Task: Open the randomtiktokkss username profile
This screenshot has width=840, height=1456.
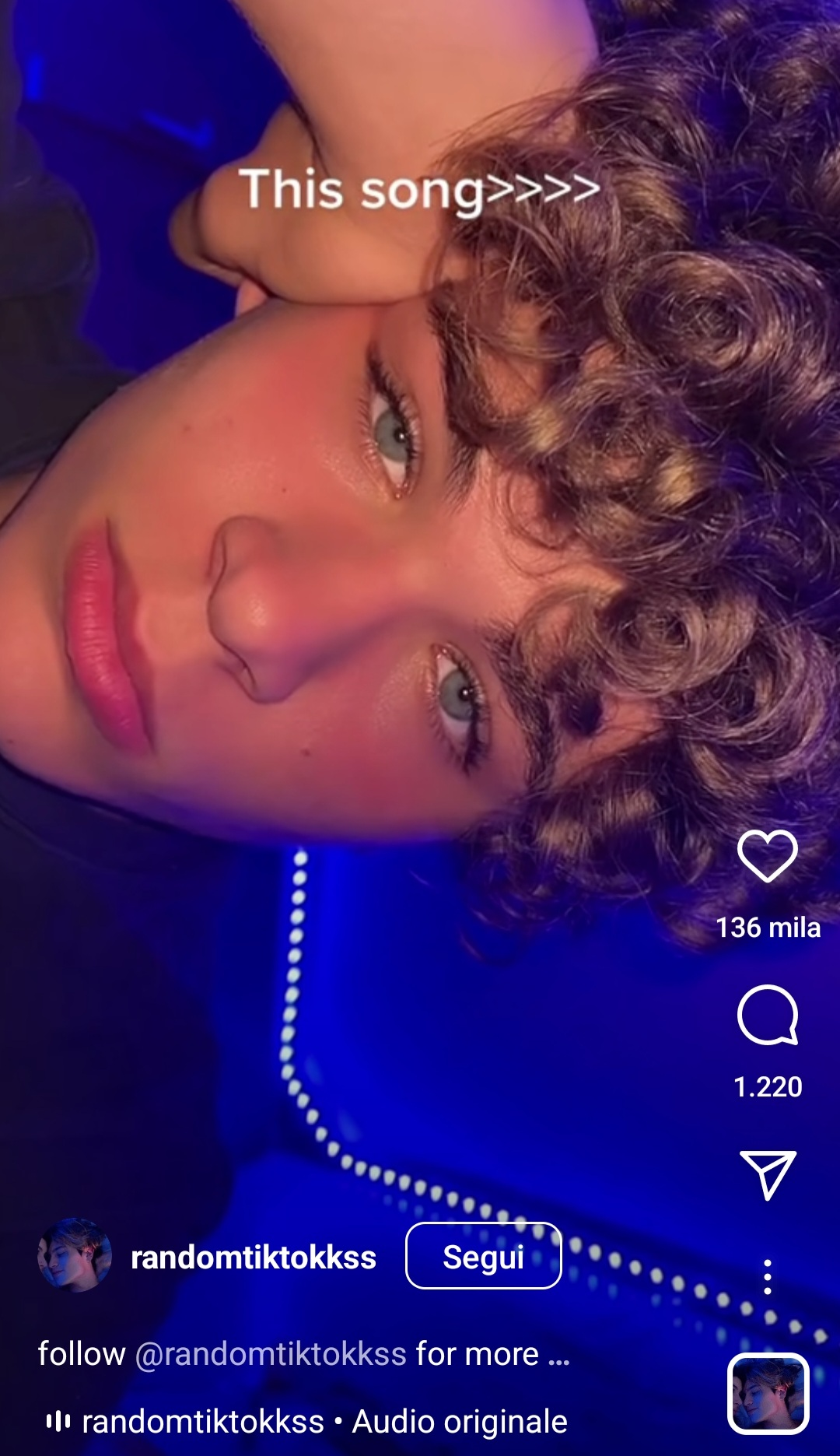Action: tap(254, 1258)
